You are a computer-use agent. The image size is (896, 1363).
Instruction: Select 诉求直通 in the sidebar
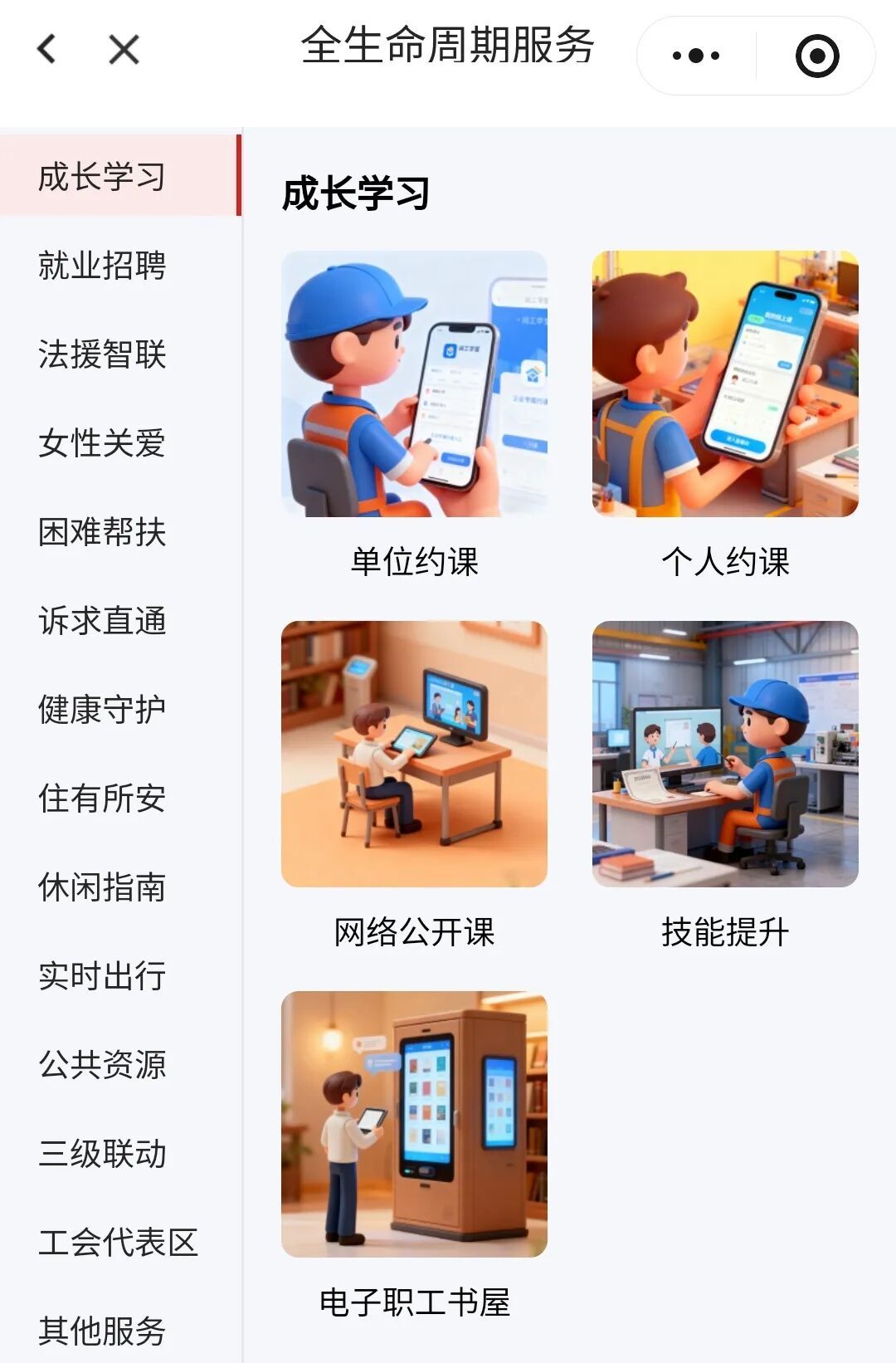(x=102, y=621)
